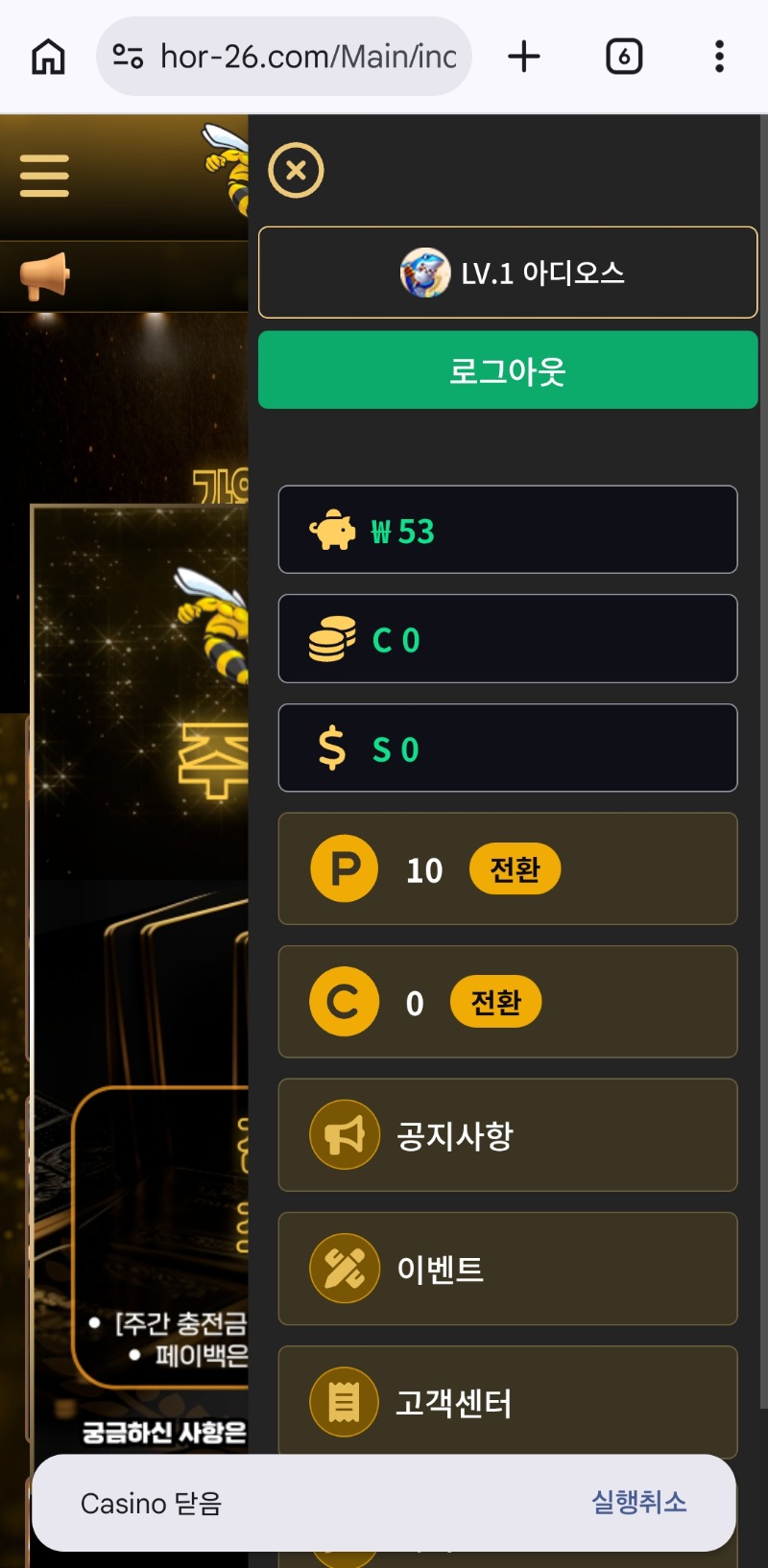Tap 전환 next to 10 points

click(x=515, y=869)
